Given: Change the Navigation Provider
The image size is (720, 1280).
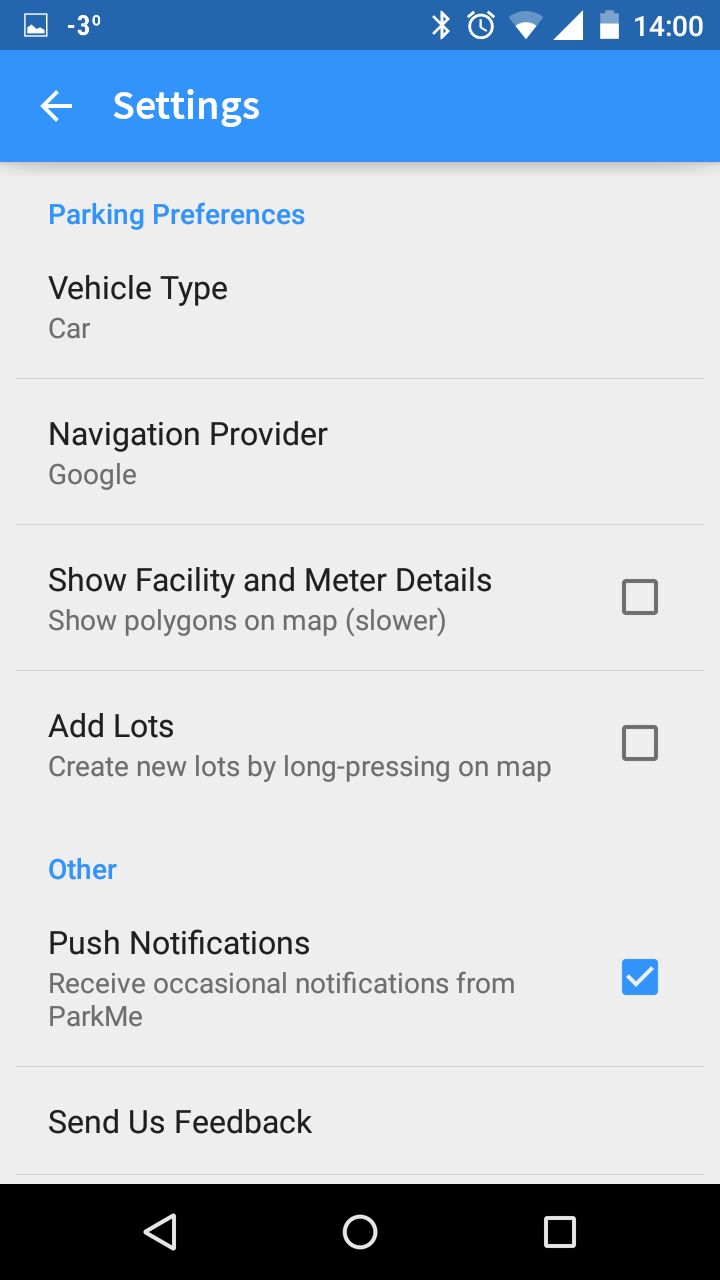Looking at the screenshot, I should point(360,452).
